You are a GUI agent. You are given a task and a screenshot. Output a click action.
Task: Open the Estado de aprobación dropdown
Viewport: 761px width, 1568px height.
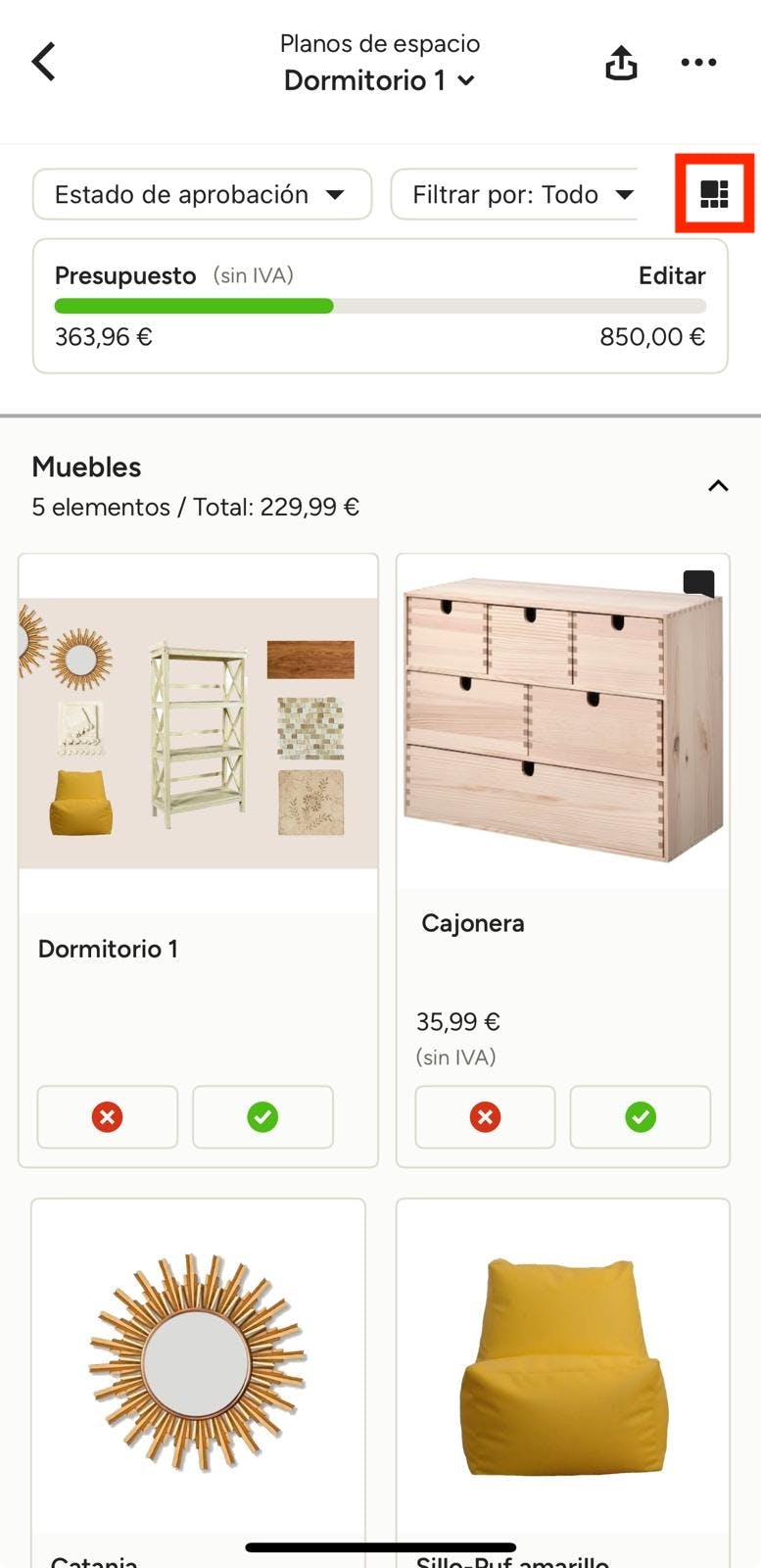(x=202, y=194)
